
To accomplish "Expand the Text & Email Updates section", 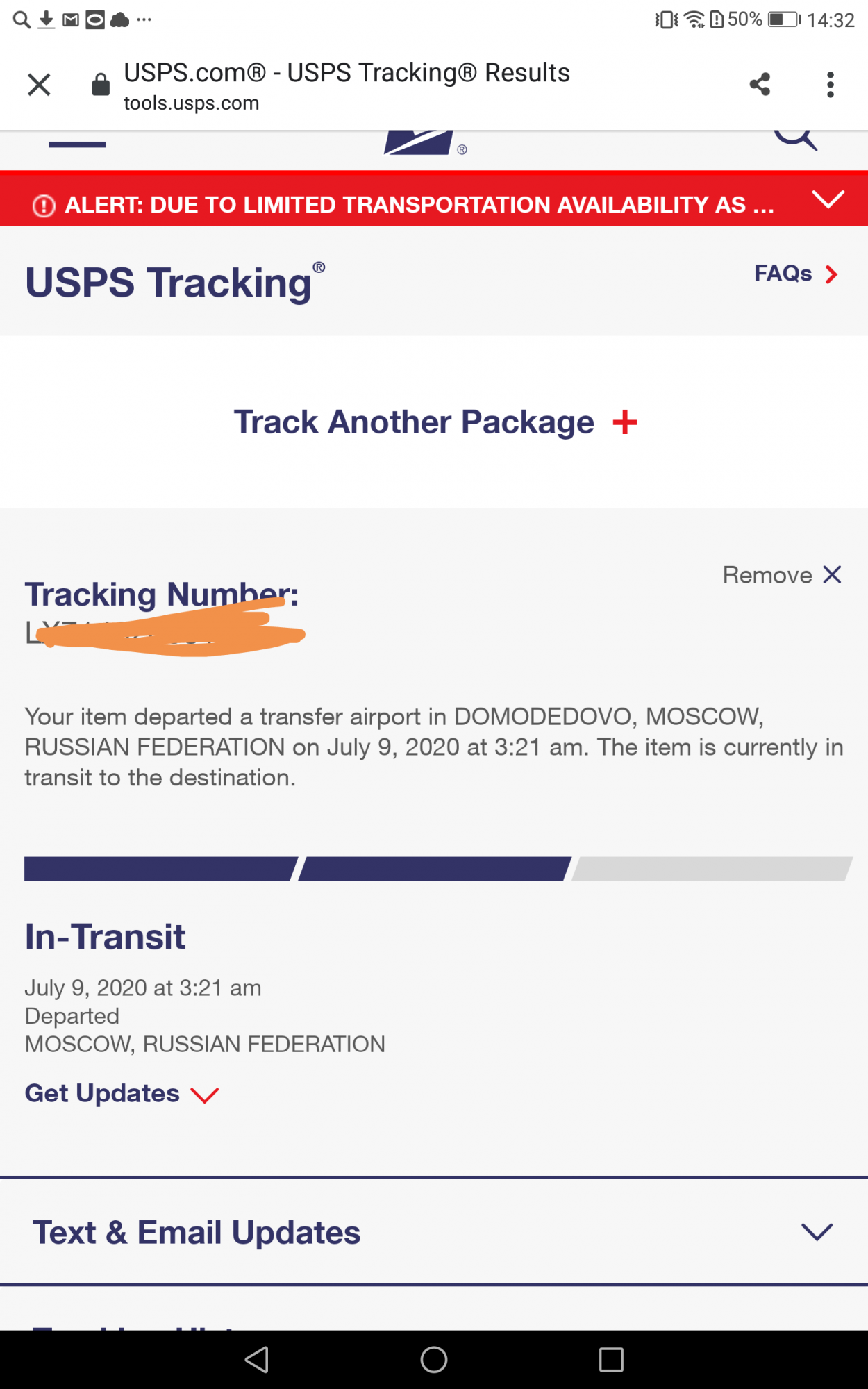I will pos(817,1232).
